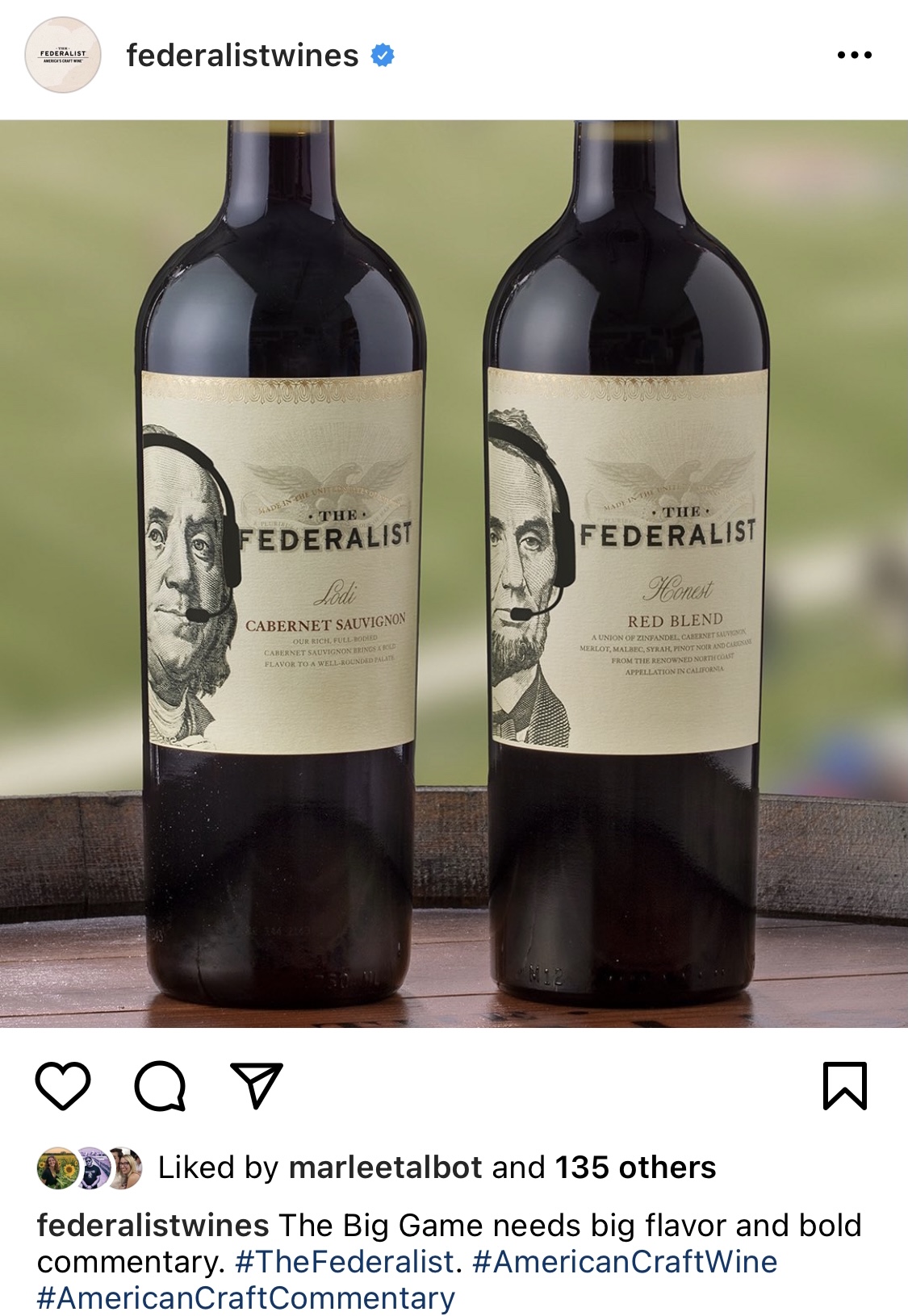Like this post with the heart
This screenshot has width=908, height=1316.
click(x=63, y=1086)
